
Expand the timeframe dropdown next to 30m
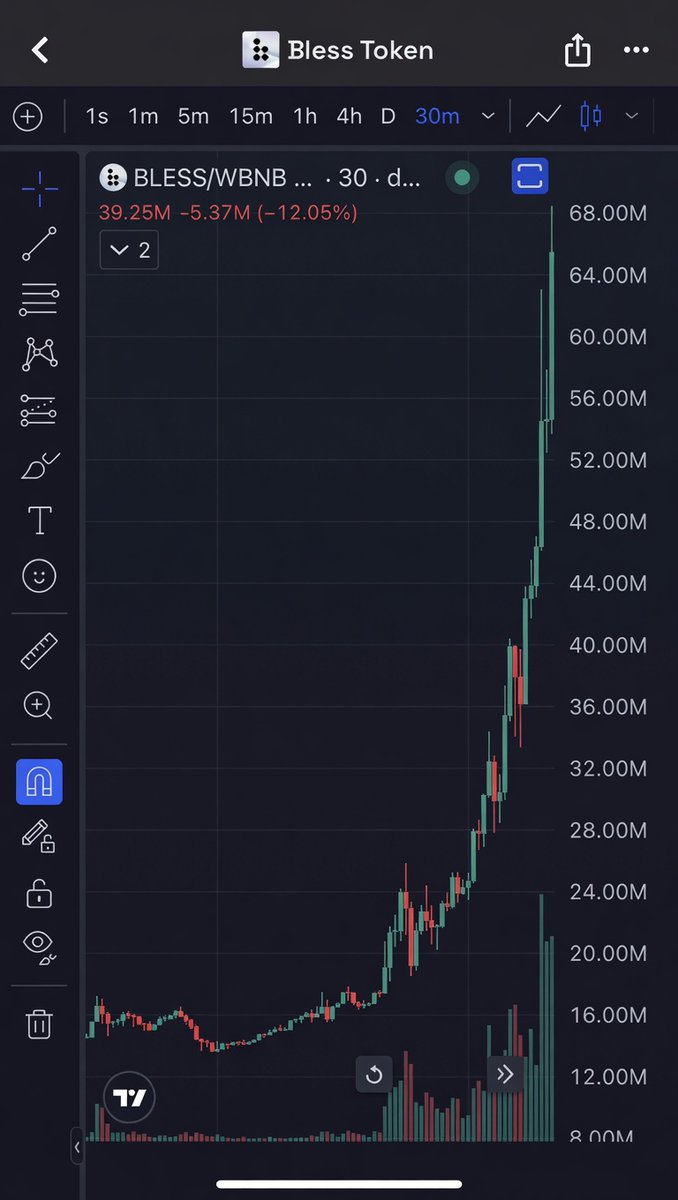(488, 117)
